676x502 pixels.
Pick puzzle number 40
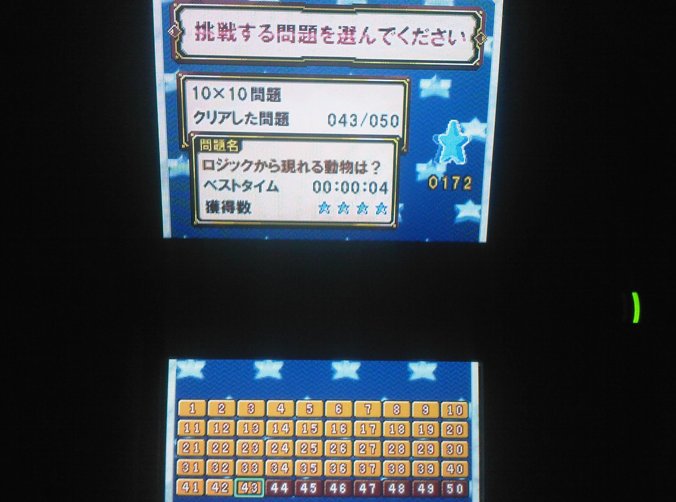click(x=454, y=468)
